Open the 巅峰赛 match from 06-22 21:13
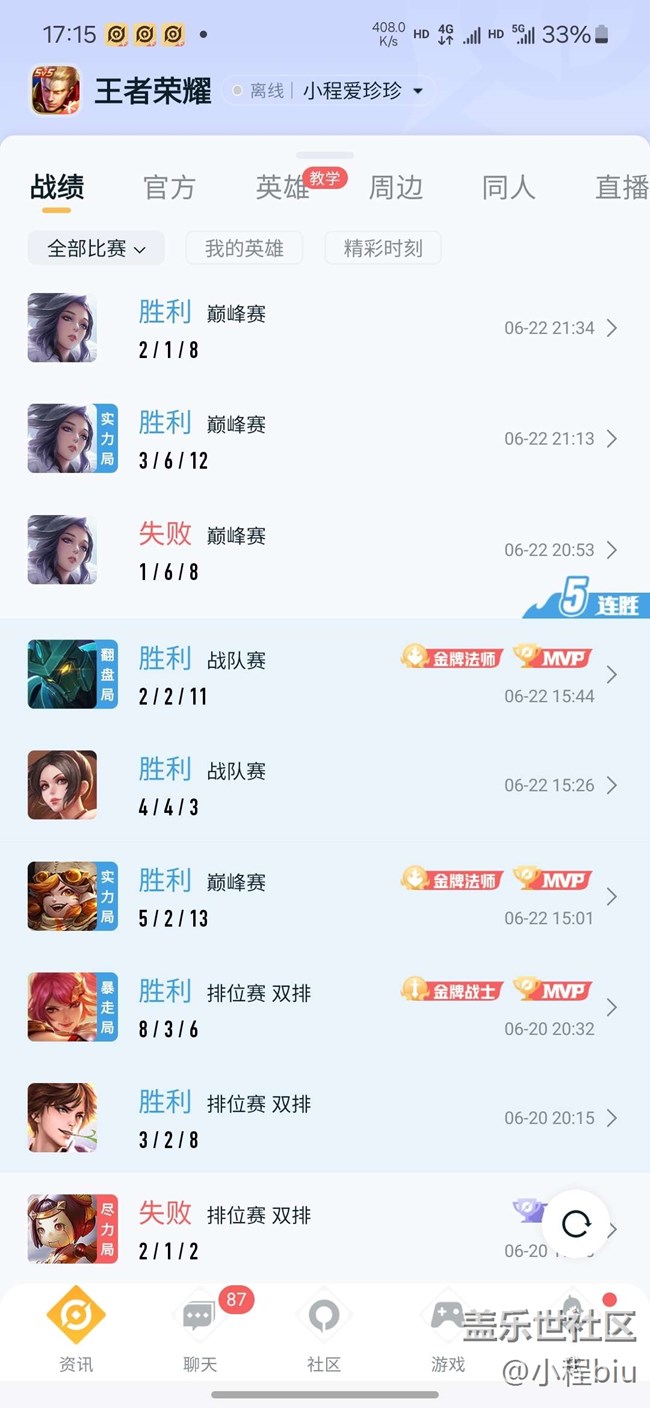This screenshot has height=1408, width=650. click(x=325, y=439)
